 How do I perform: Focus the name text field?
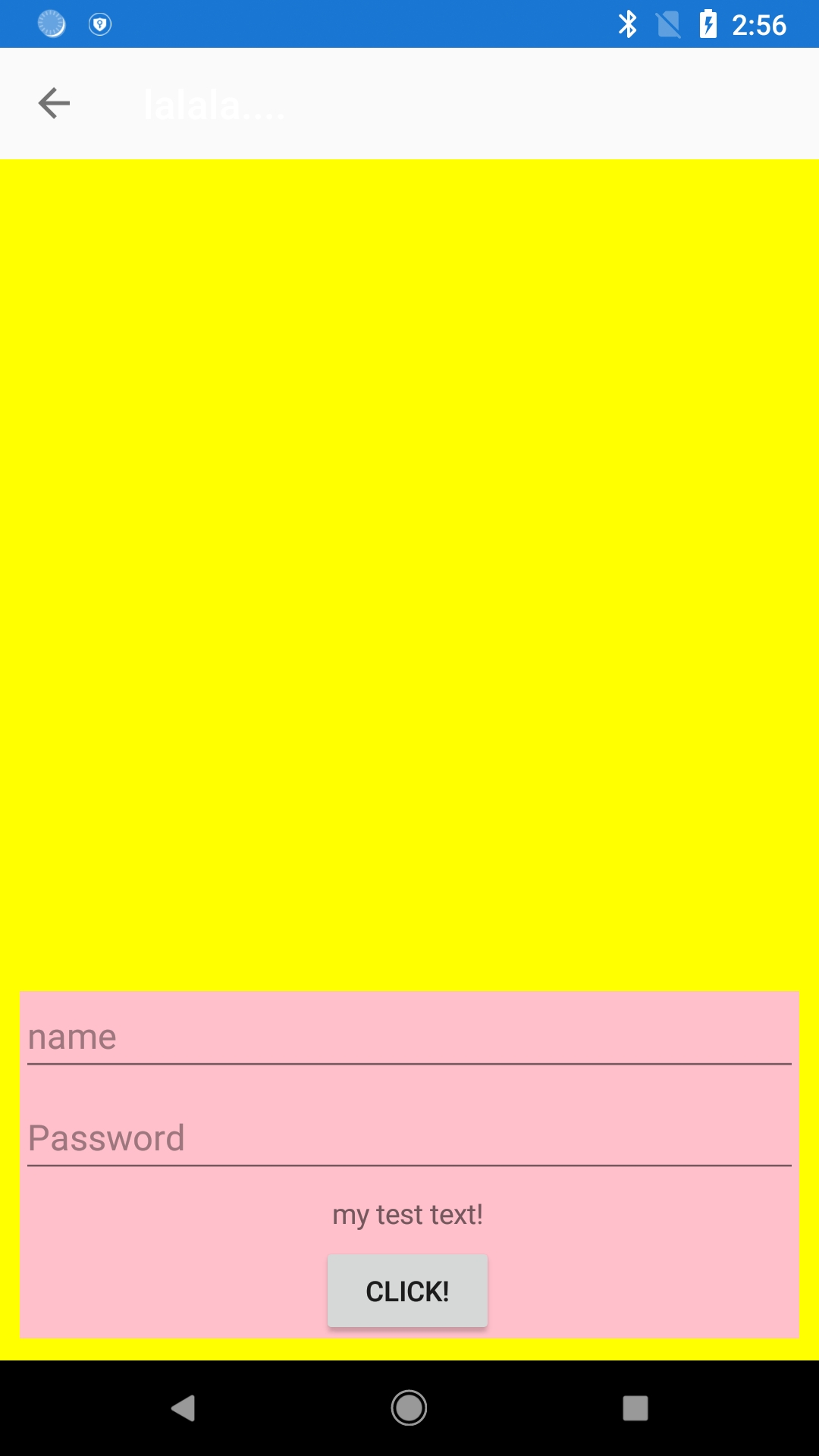pos(409,1038)
